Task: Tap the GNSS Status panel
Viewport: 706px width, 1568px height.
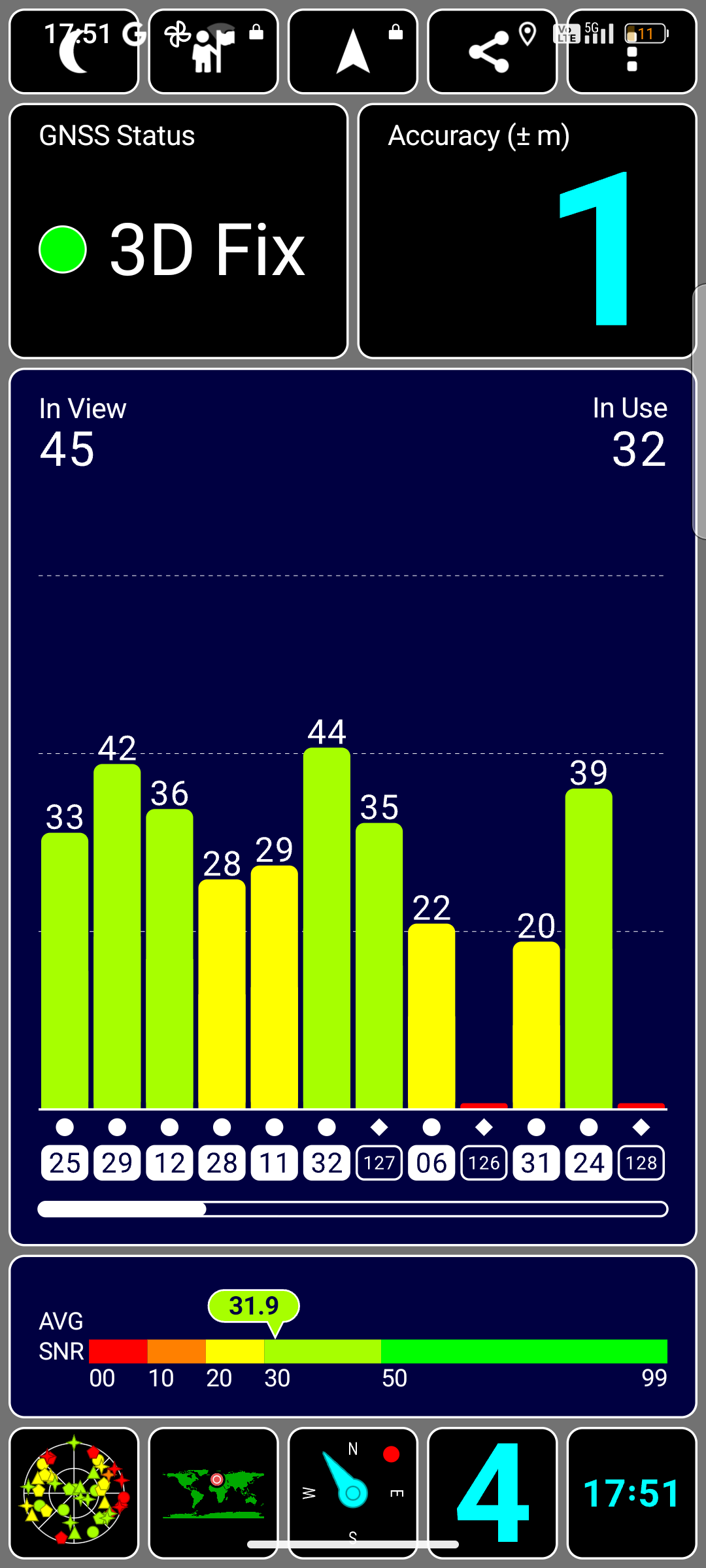Action: pyautogui.click(x=178, y=231)
